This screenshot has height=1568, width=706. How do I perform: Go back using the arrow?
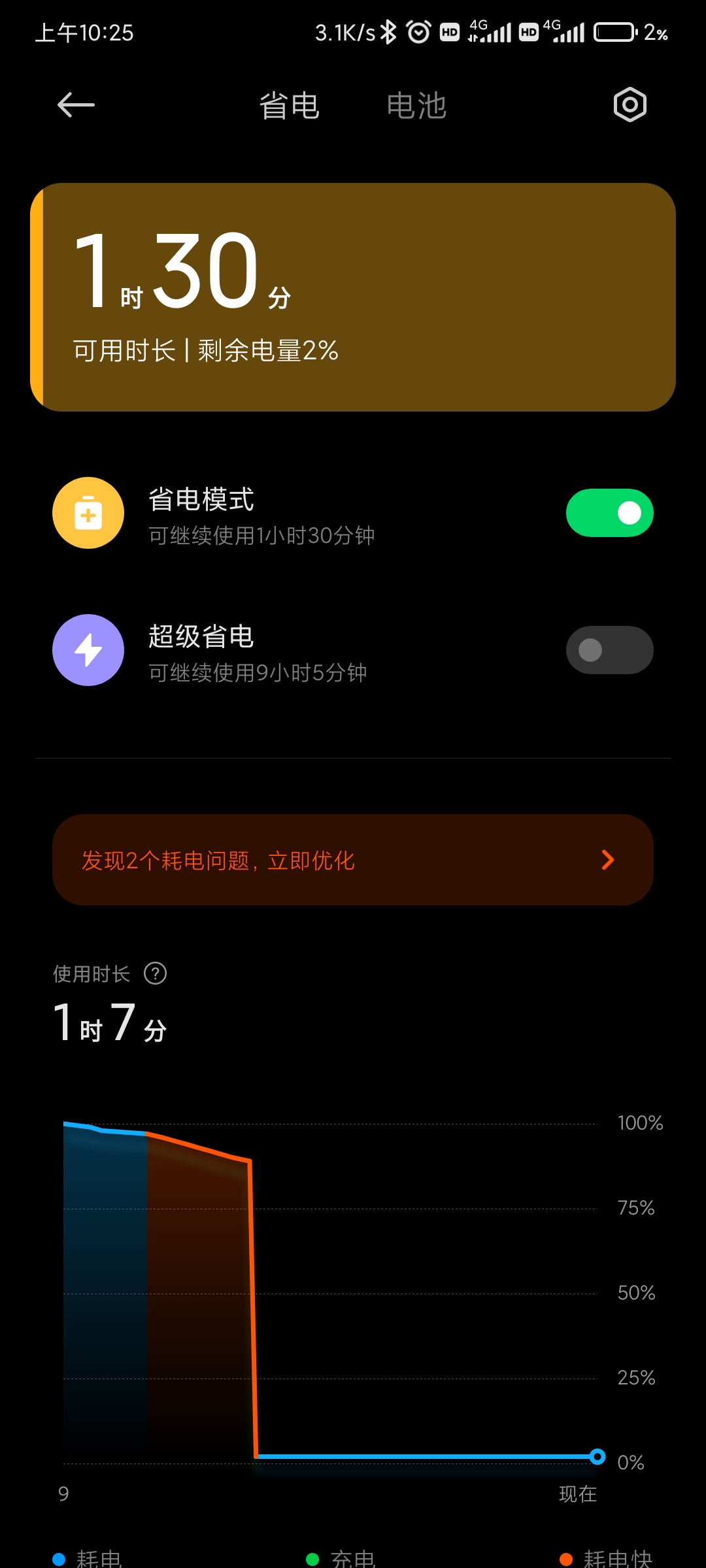pos(76,105)
